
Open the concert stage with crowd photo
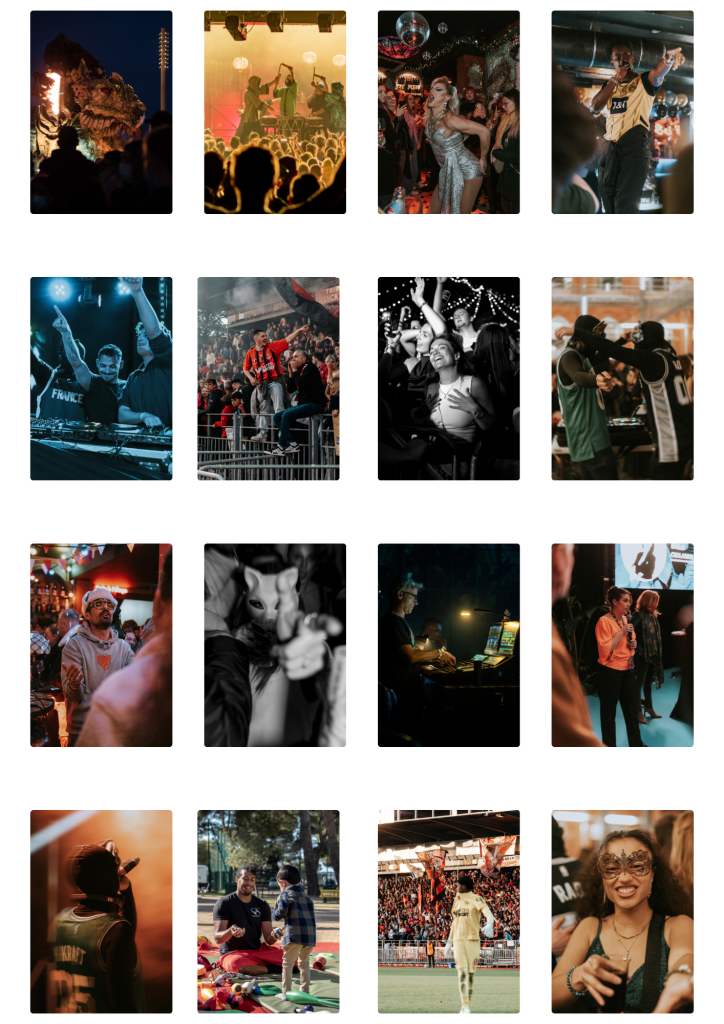point(275,112)
